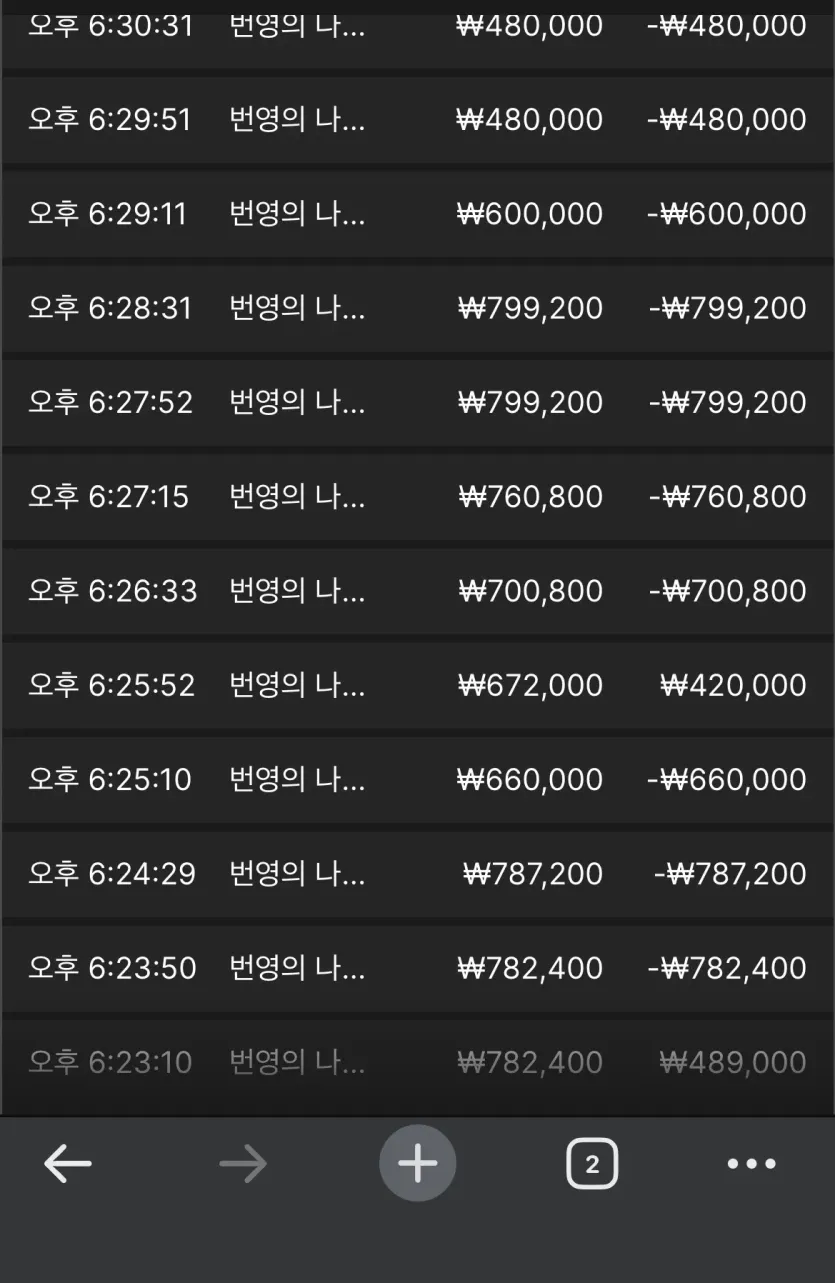Go back to the previous page
The image size is (835, 1283).
coord(68,1163)
